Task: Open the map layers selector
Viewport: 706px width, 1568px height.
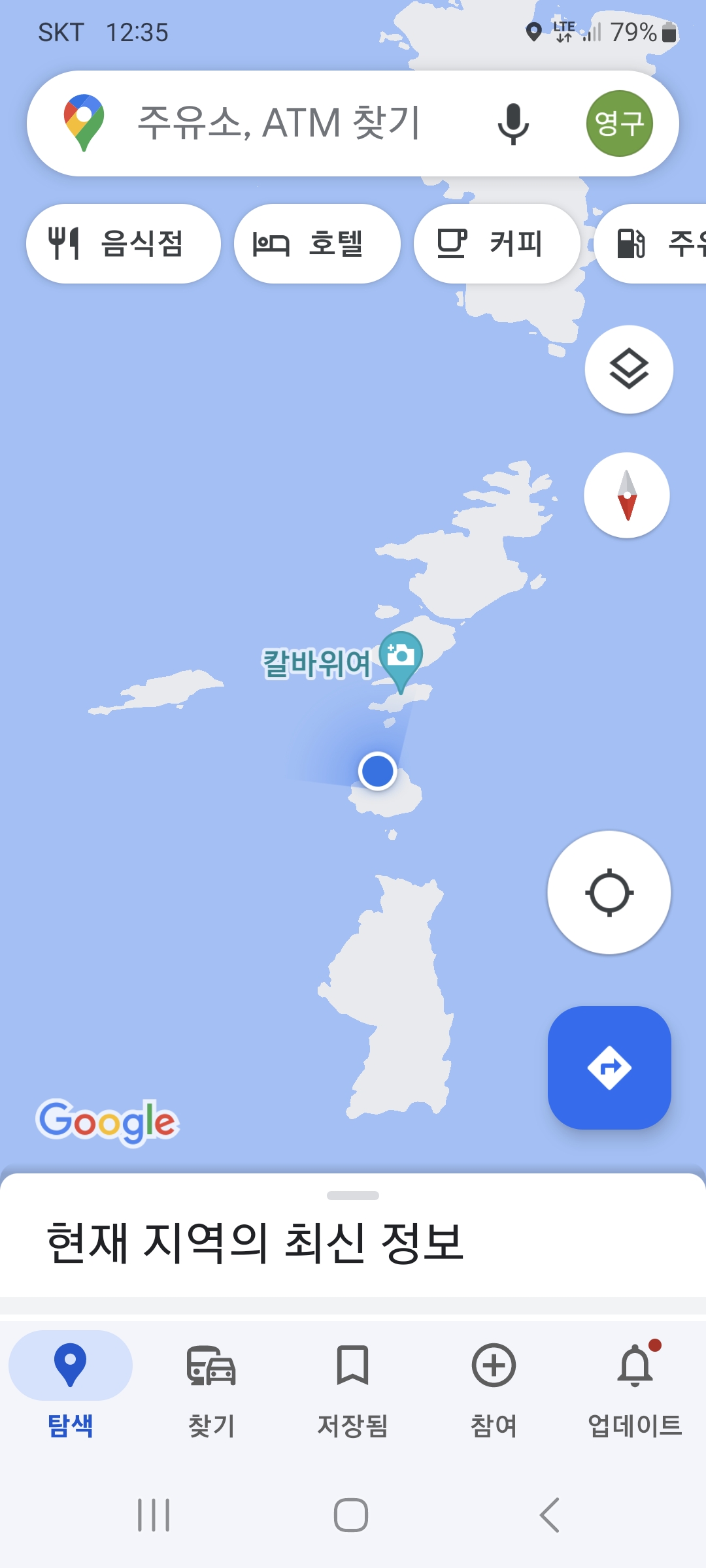Action: point(628,369)
